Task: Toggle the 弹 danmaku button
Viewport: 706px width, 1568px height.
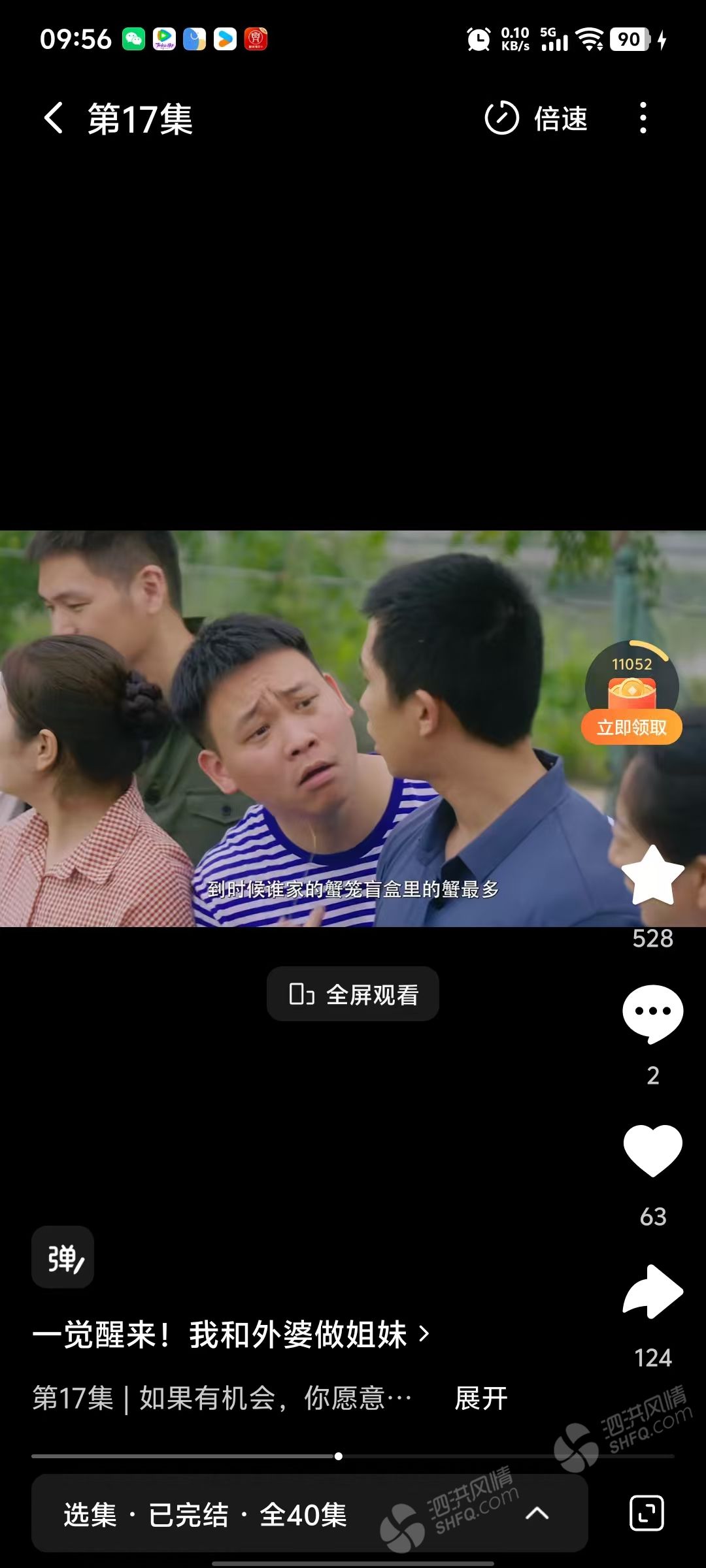Action: click(63, 1258)
